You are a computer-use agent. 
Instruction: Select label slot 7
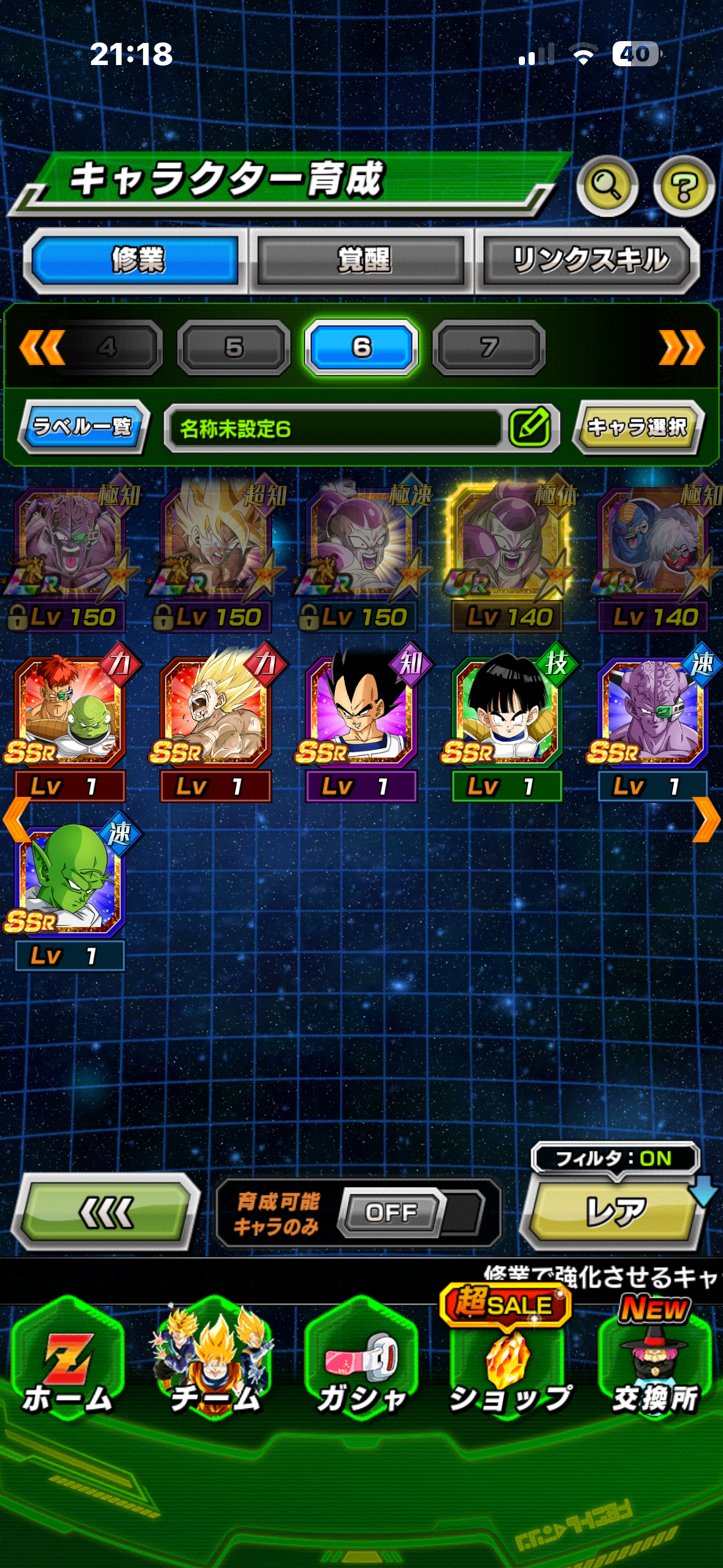coord(489,348)
